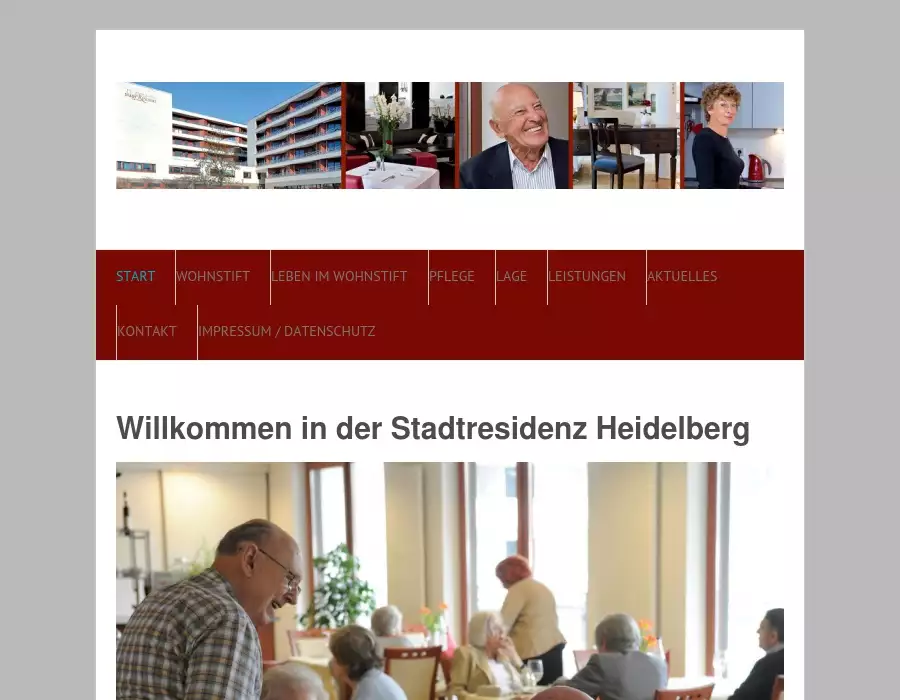Go to the Wohnstift page
Viewport: 900px width, 700px height.
213,277
